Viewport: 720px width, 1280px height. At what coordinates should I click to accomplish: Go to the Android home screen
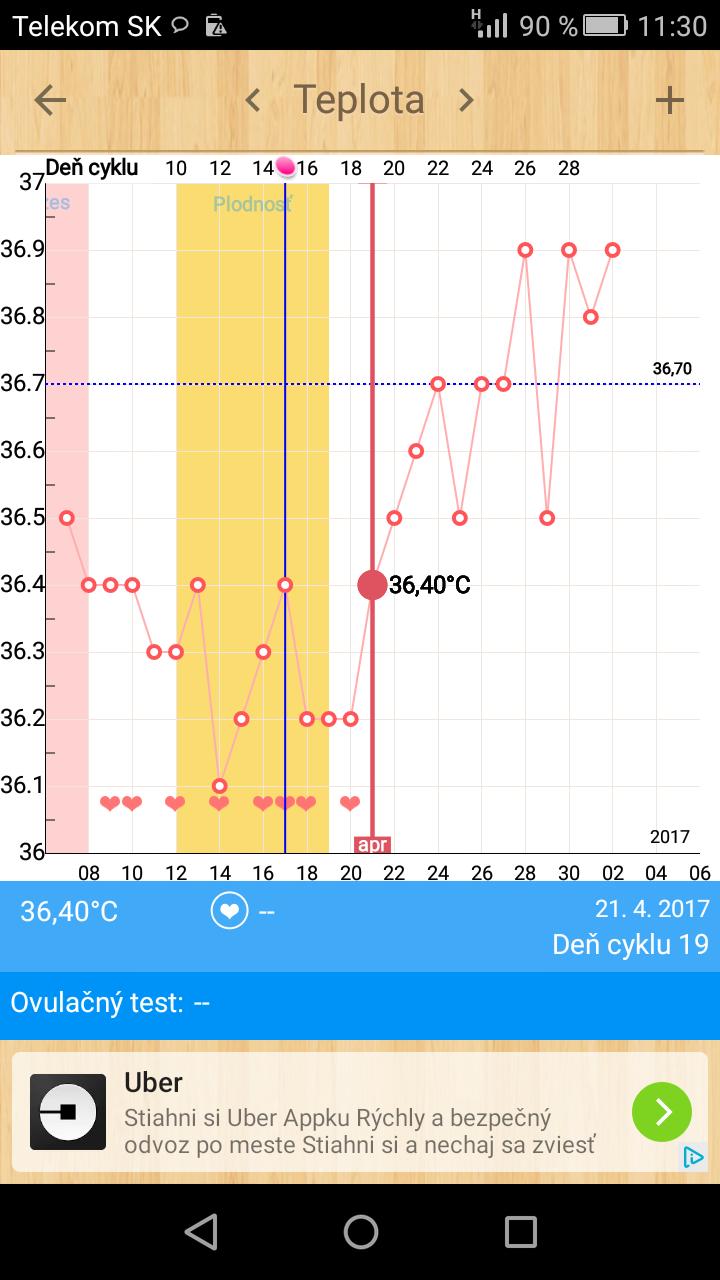point(360,1232)
